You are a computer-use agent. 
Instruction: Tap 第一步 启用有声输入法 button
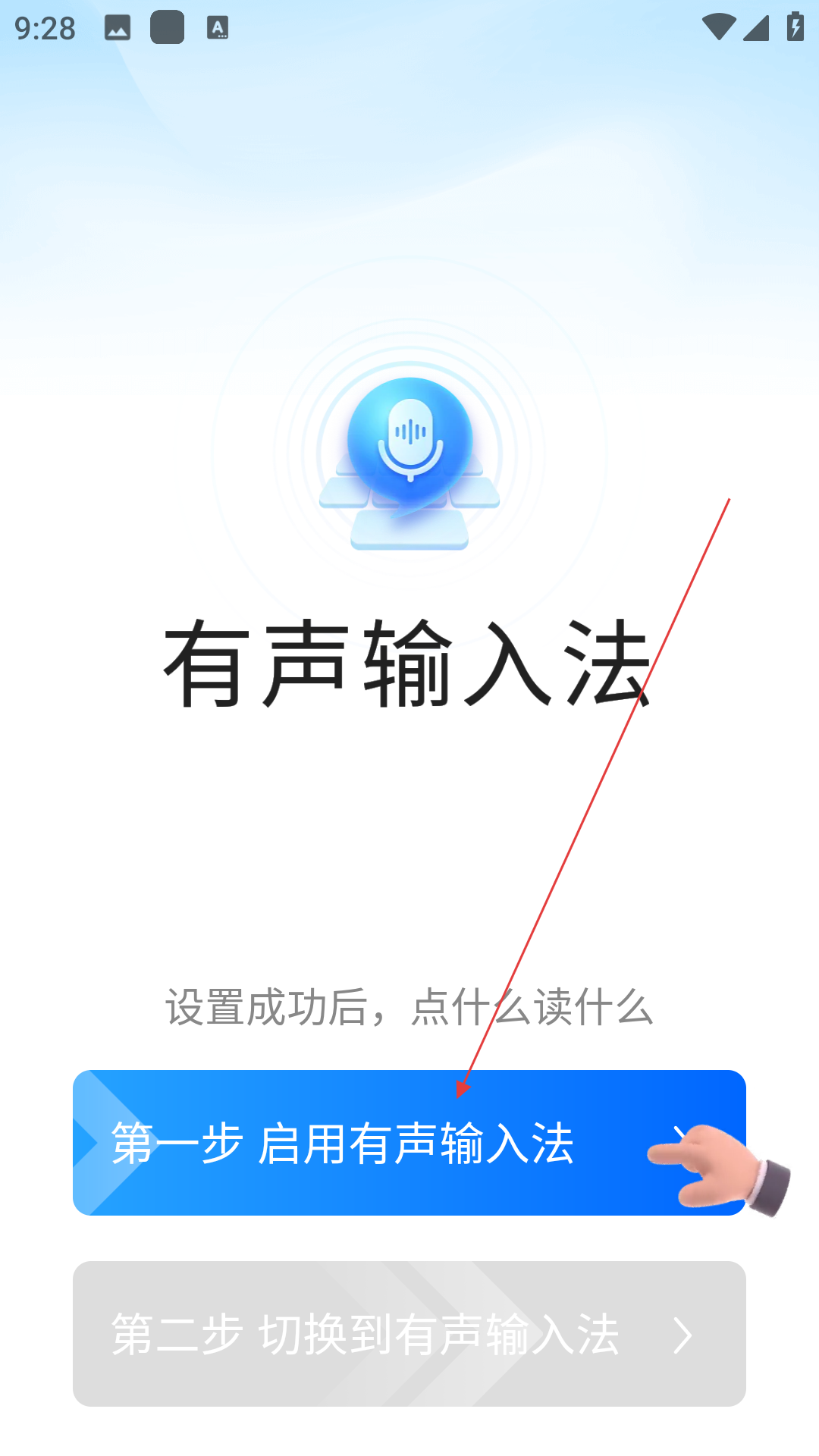click(409, 1143)
